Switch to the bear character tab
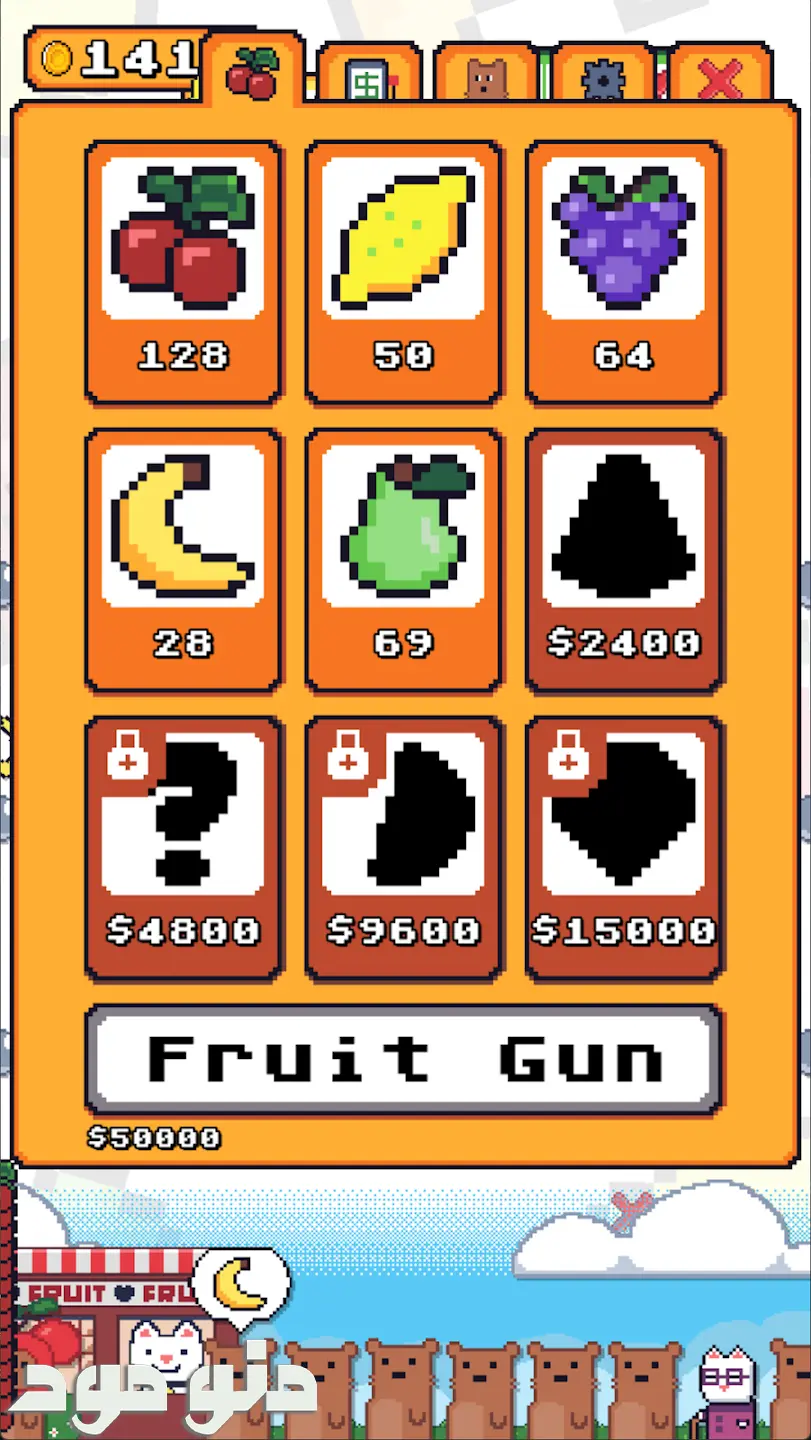The image size is (811, 1440). coord(486,75)
